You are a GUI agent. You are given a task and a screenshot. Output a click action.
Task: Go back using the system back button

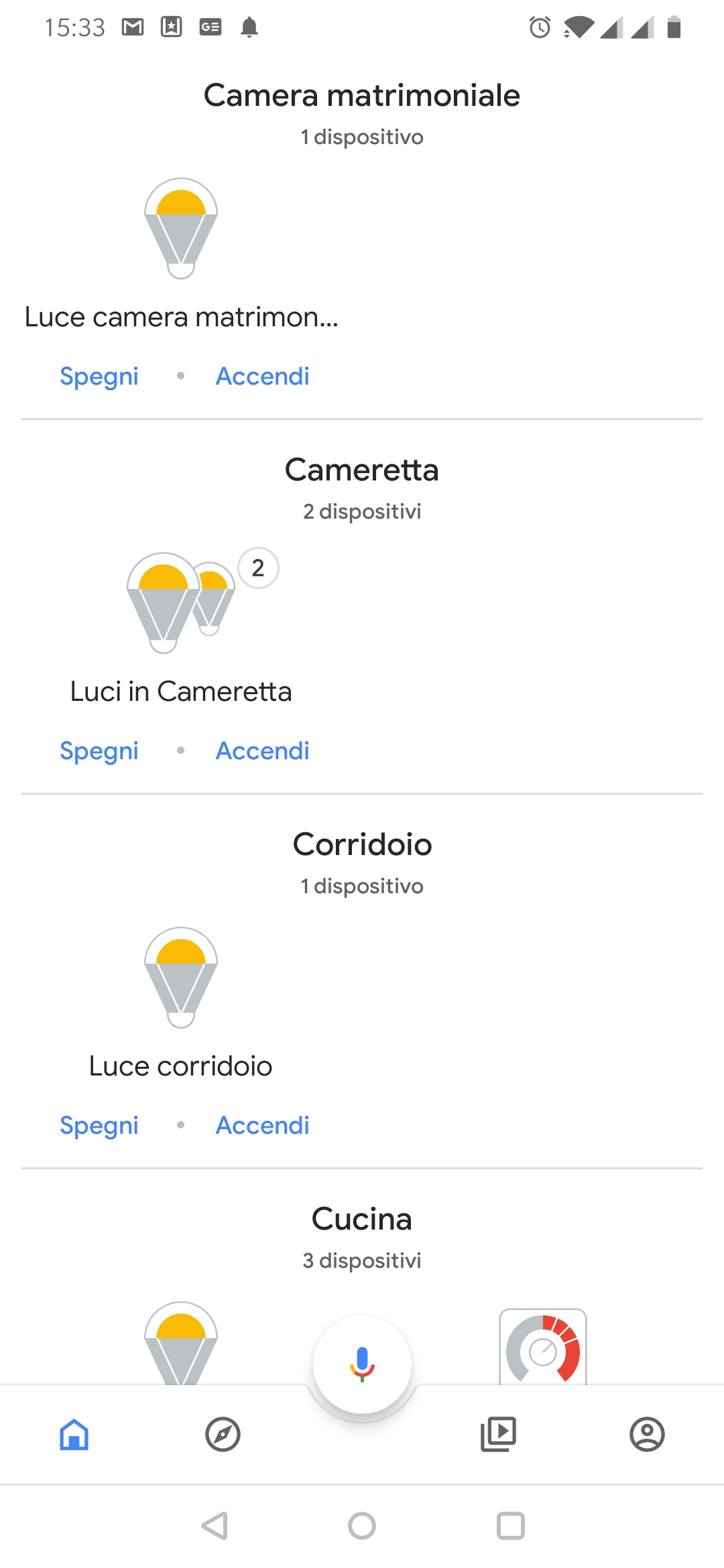click(x=215, y=1526)
